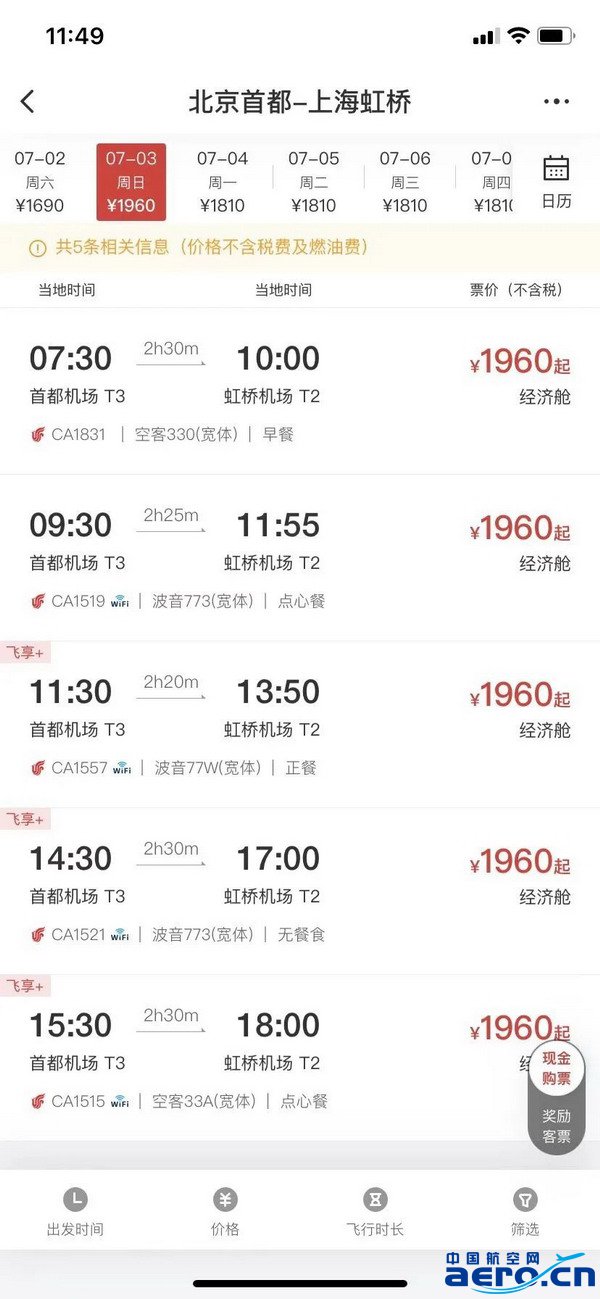Screen dimensions: 600x1299
Task: Switch to the 07-06 Wednesday date
Action: pyautogui.click(x=405, y=182)
